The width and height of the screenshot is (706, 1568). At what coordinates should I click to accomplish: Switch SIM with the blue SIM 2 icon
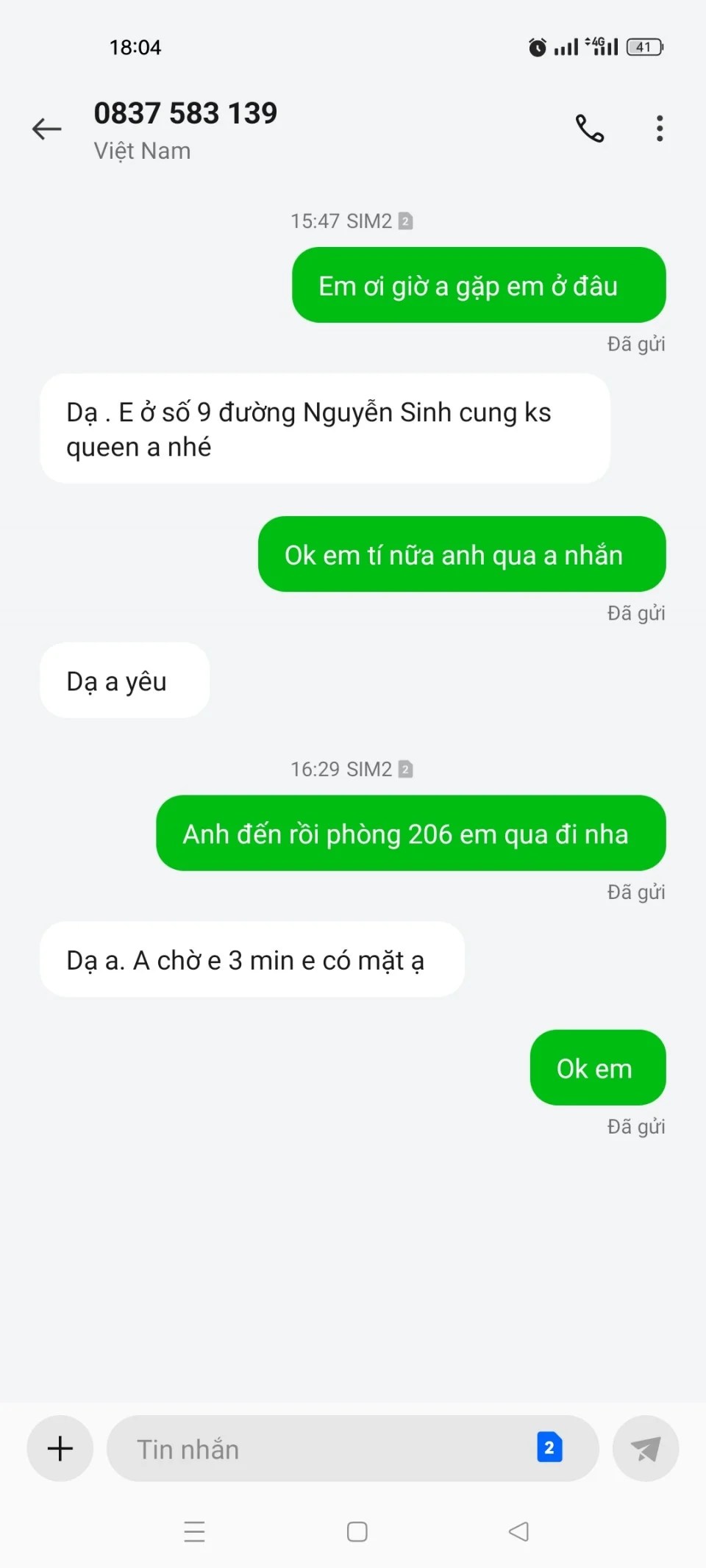pos(549,1447)
